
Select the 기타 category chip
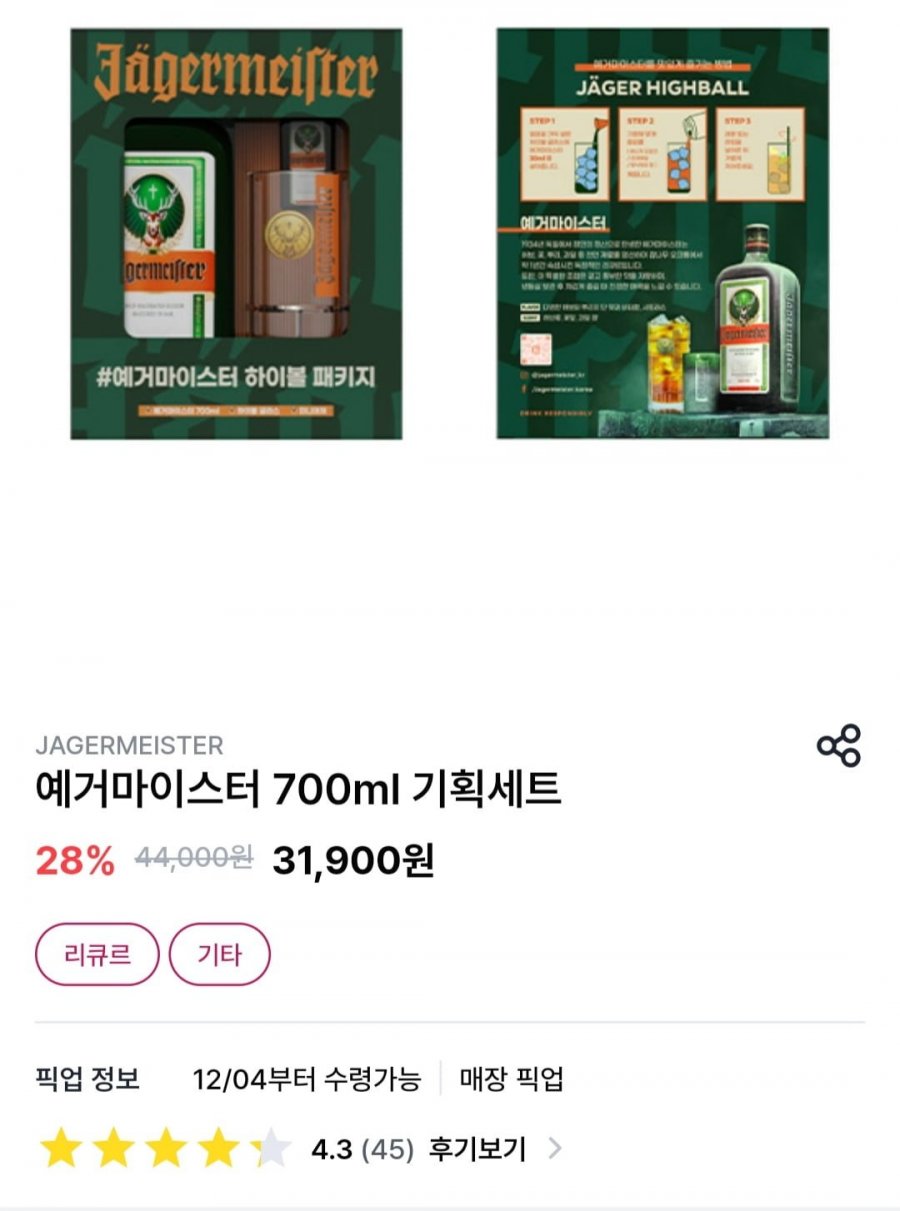(x=219, y=954)
